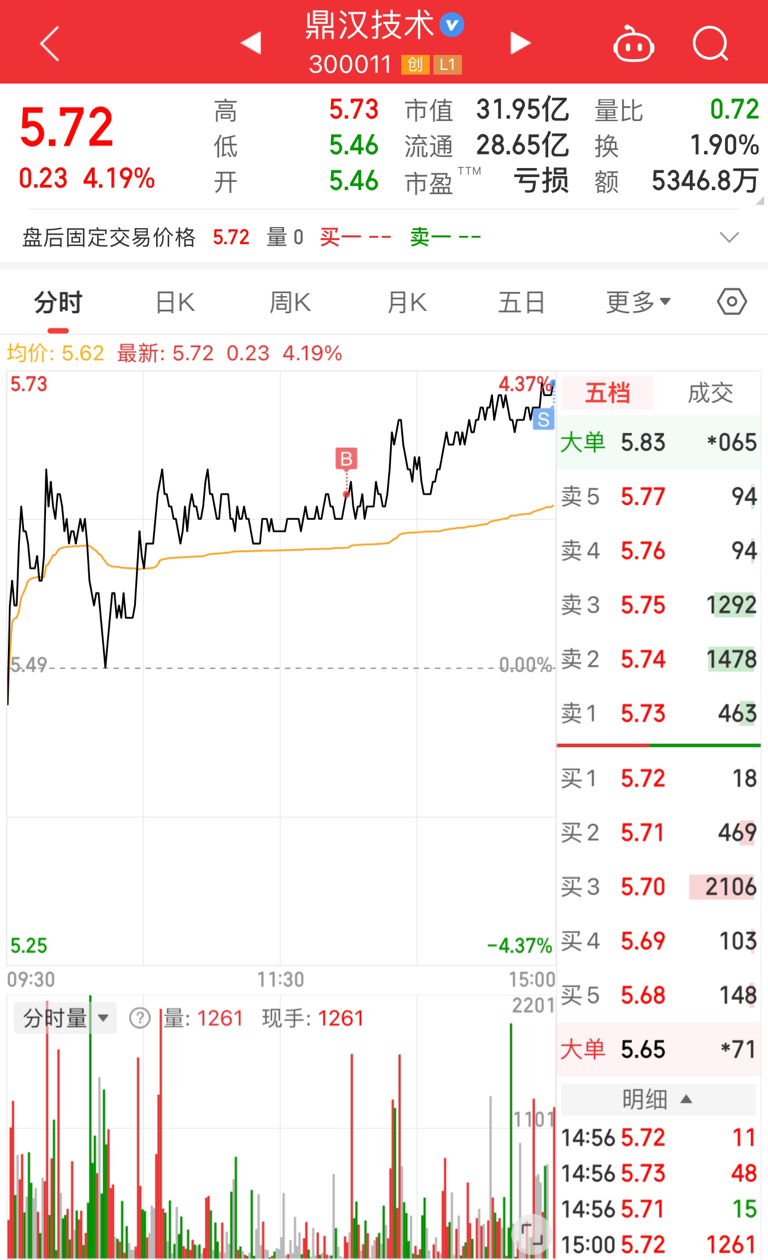Image resolution: width=768 pixels, height=1260 pixels.
Task: Tap the B buy marker on the chart
Action: click(x=345, y=458)
